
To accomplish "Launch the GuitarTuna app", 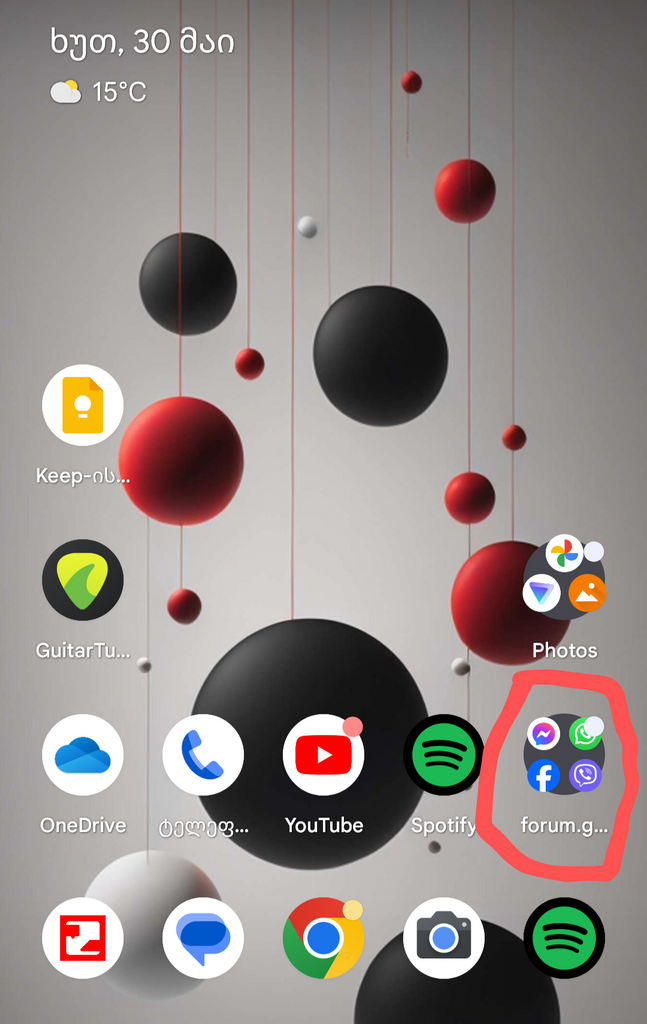I will click(x=83, y=581).
